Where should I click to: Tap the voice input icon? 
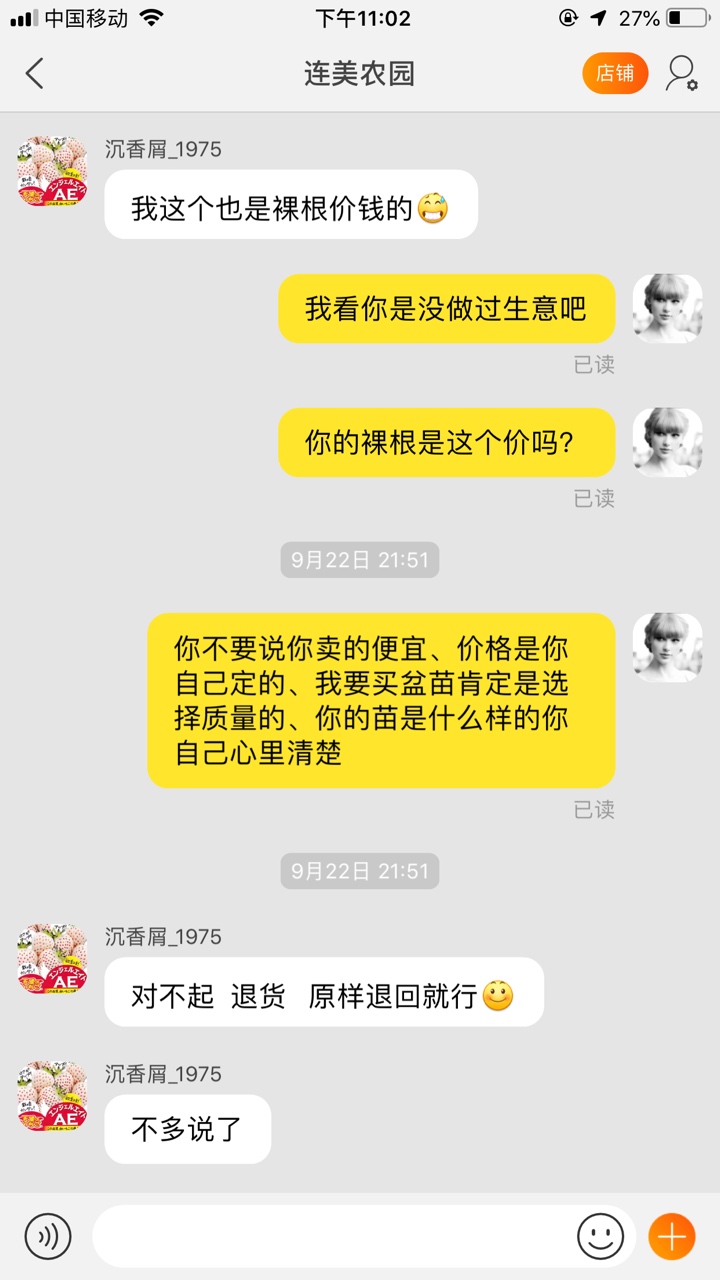[x=48, y=1236]
